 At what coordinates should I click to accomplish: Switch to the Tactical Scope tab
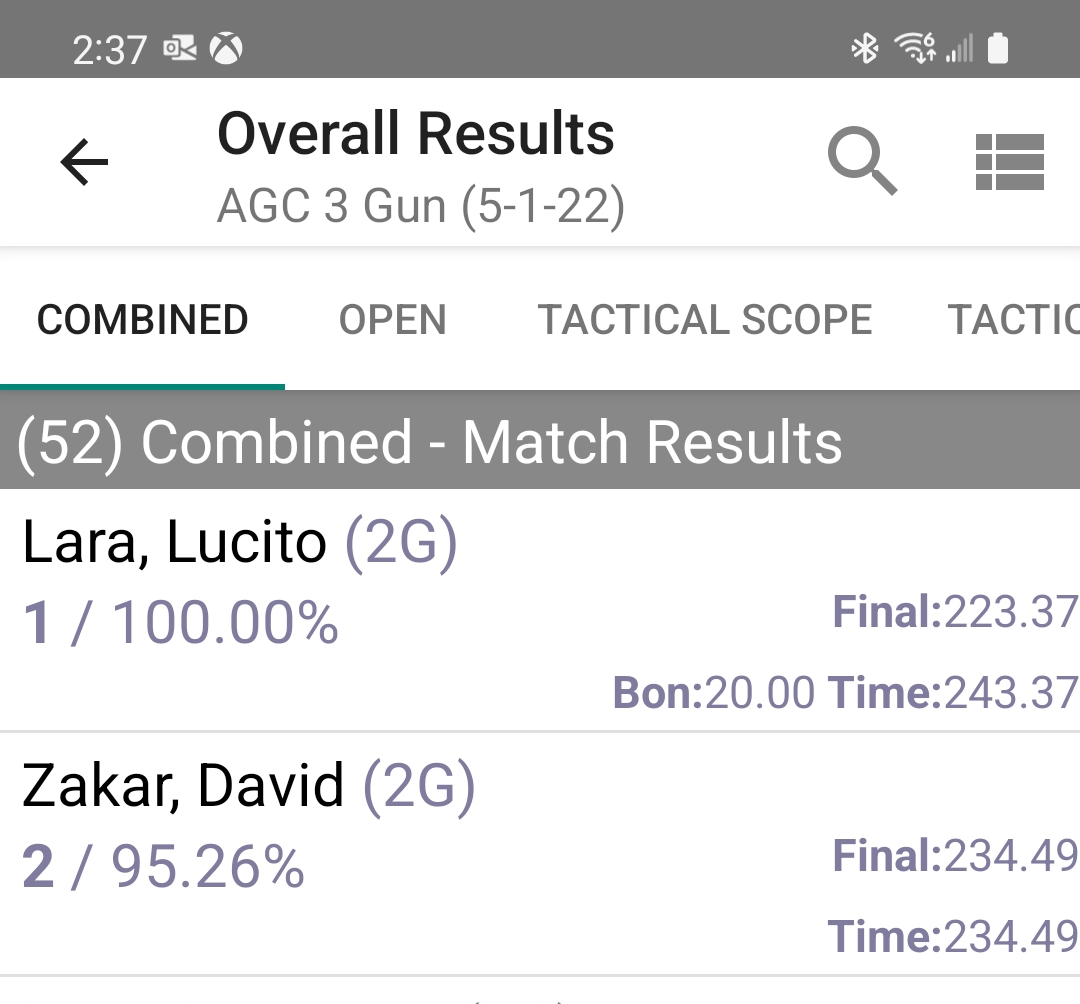click(705, 321)
